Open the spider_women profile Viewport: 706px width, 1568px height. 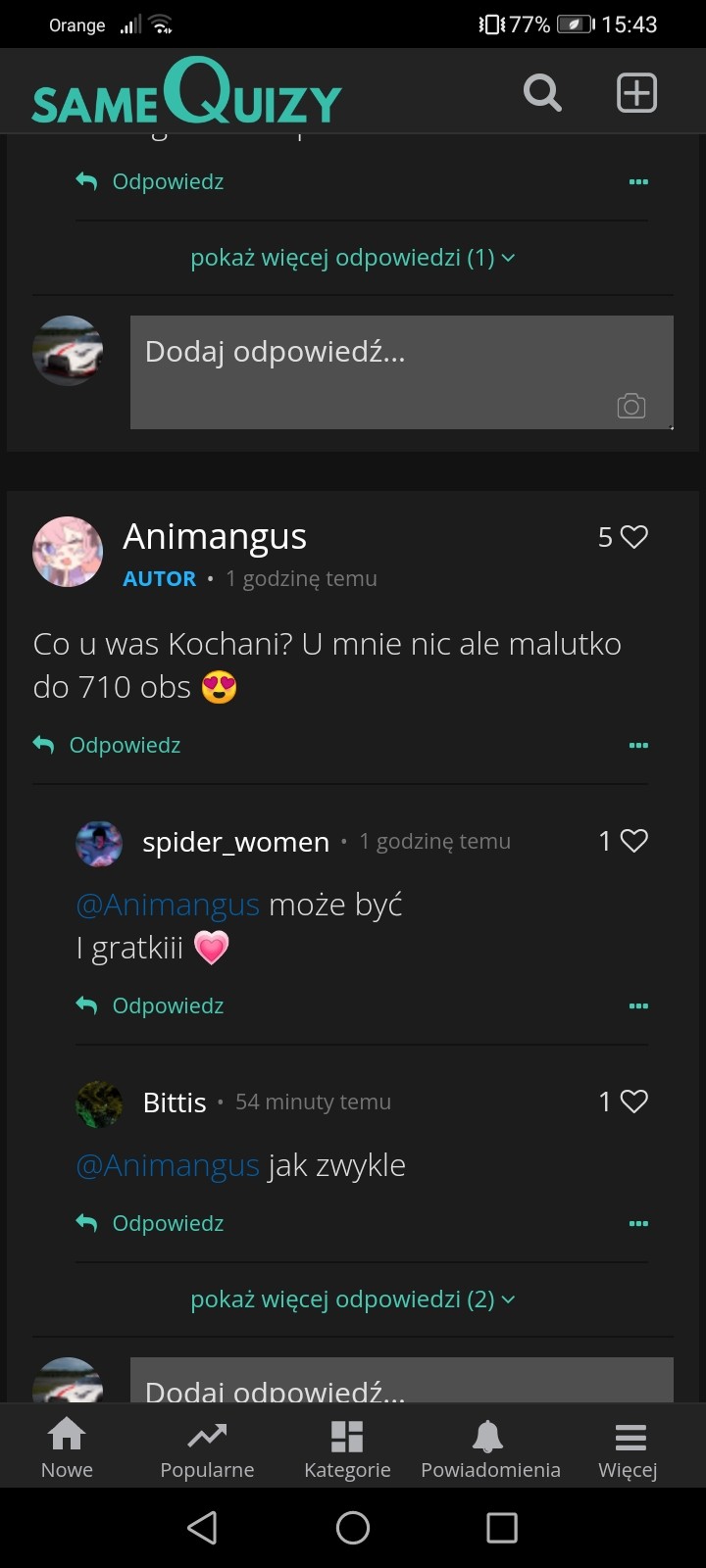[x=235, y=842]
